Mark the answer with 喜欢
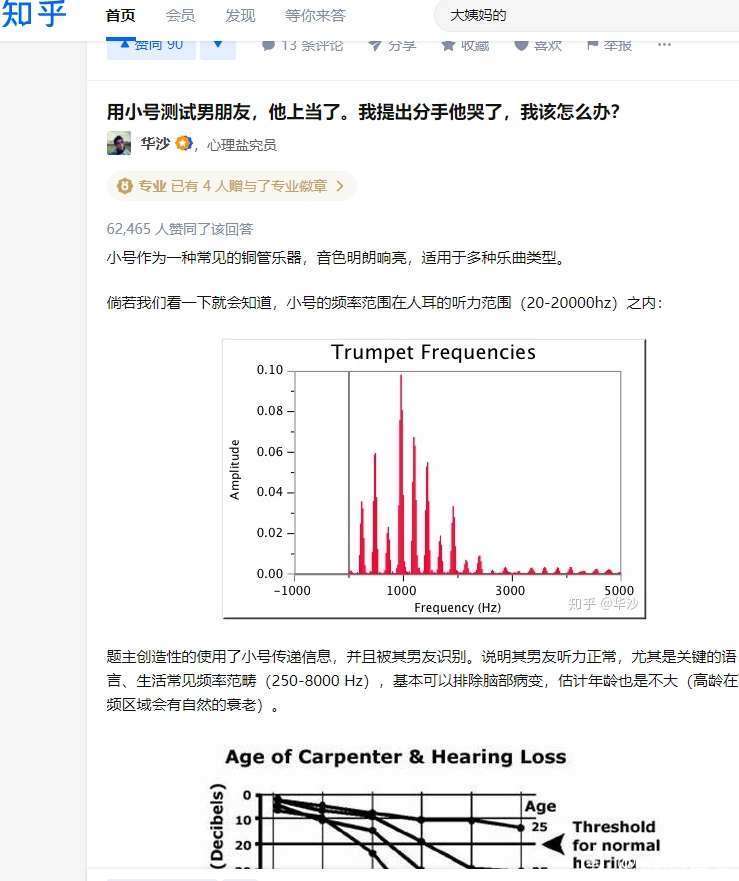 [x=538, y=46]
